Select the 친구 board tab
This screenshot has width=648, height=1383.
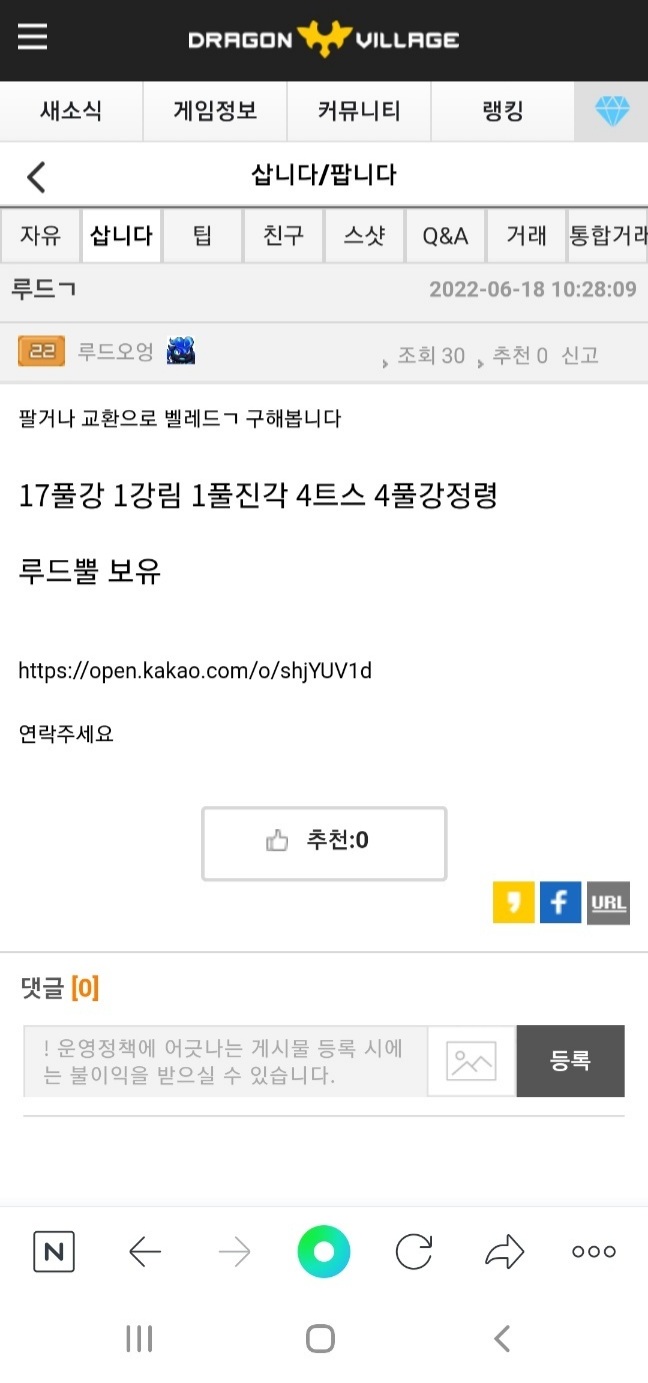pos(283,236)
